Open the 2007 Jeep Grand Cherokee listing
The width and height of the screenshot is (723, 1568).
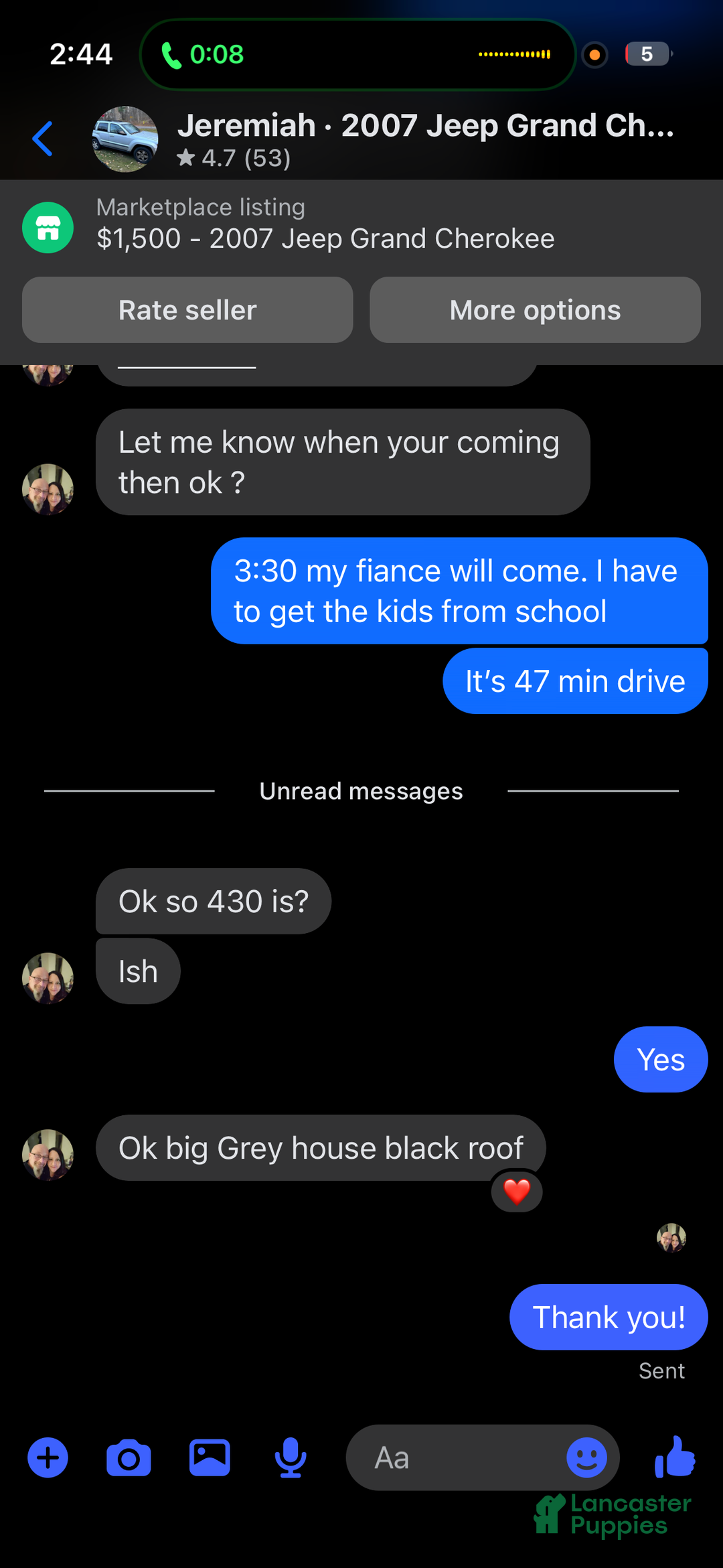(x=325, y=225)
